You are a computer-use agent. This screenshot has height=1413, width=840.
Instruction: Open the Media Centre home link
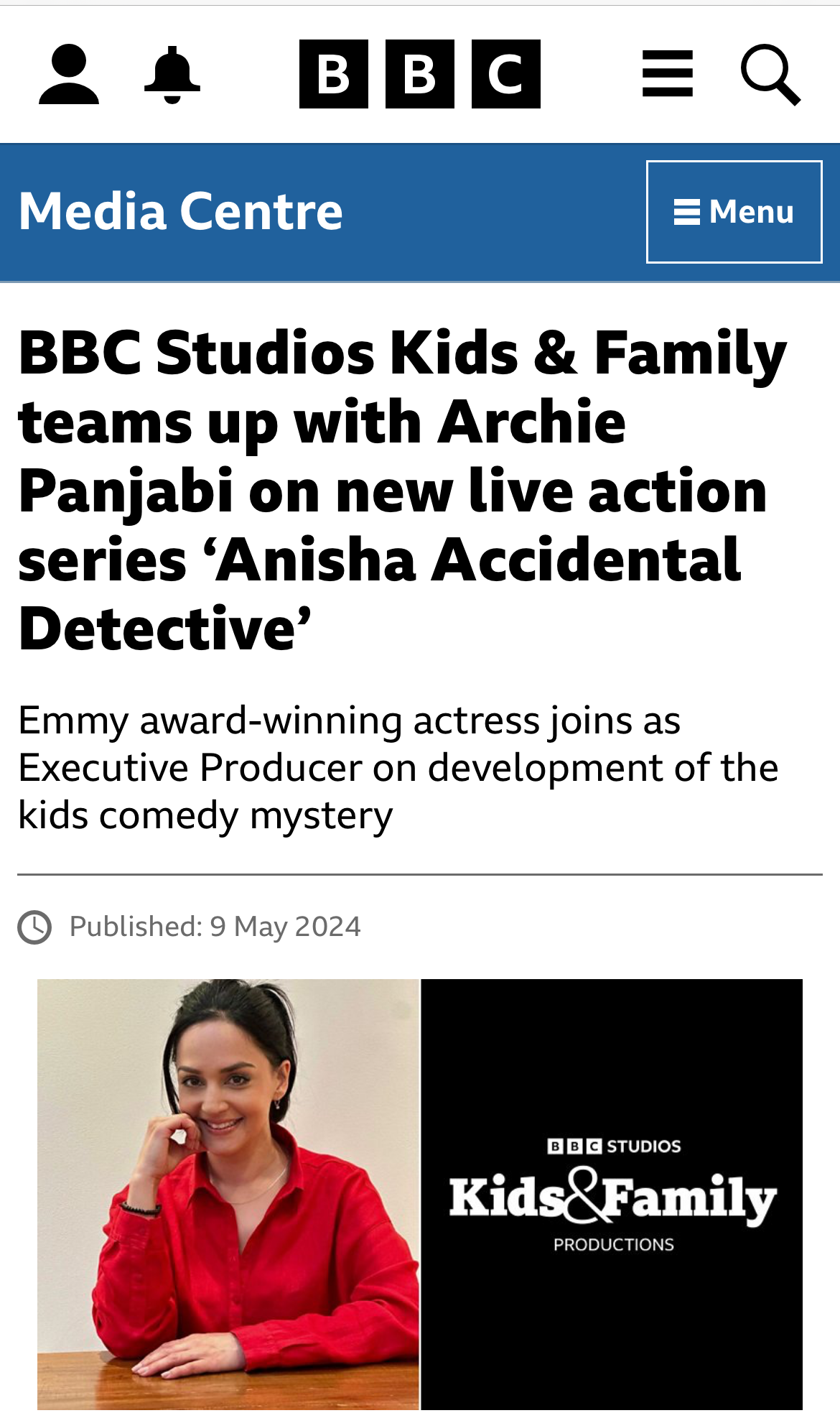point(180,211)
